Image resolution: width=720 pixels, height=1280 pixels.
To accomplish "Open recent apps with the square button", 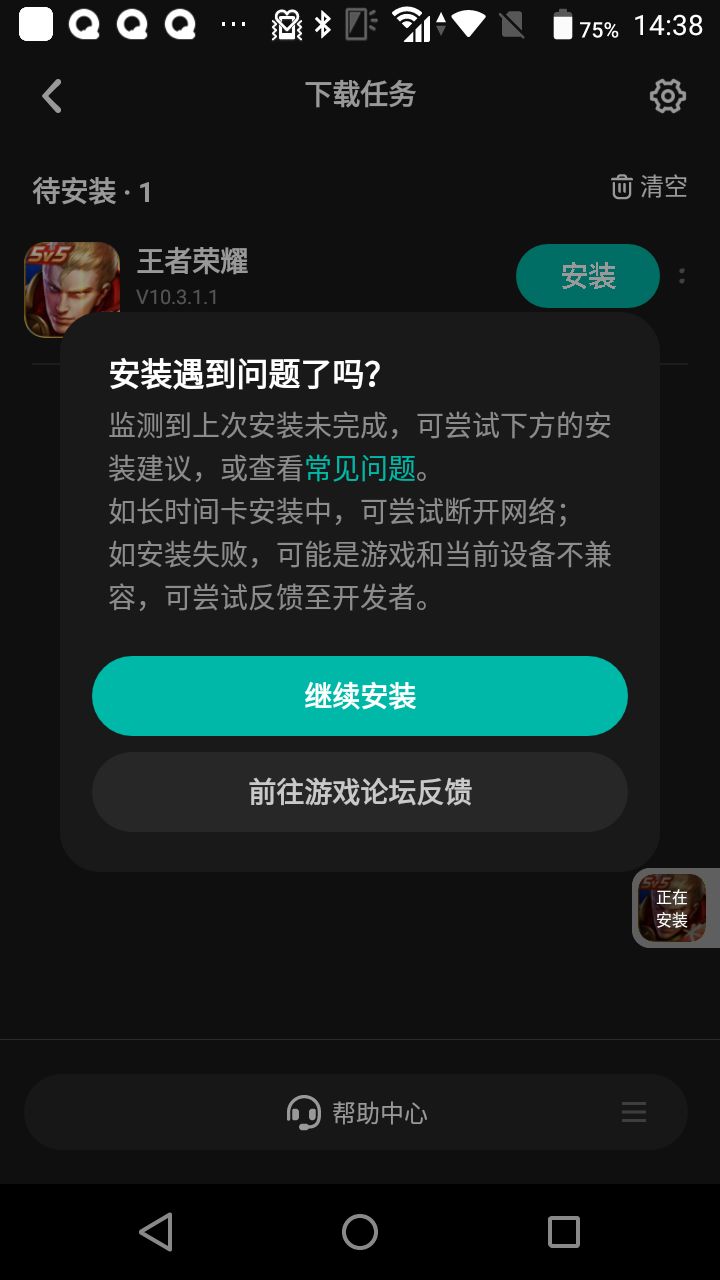I will point(563,1231).
